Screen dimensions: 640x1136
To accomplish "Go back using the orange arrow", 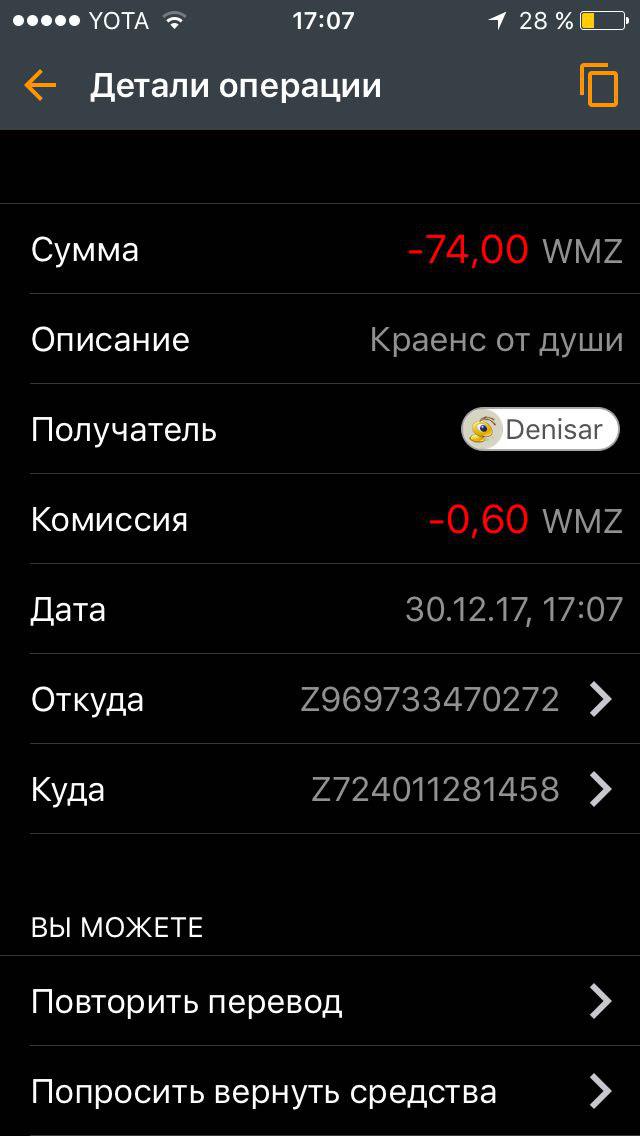I will point(40,85).
